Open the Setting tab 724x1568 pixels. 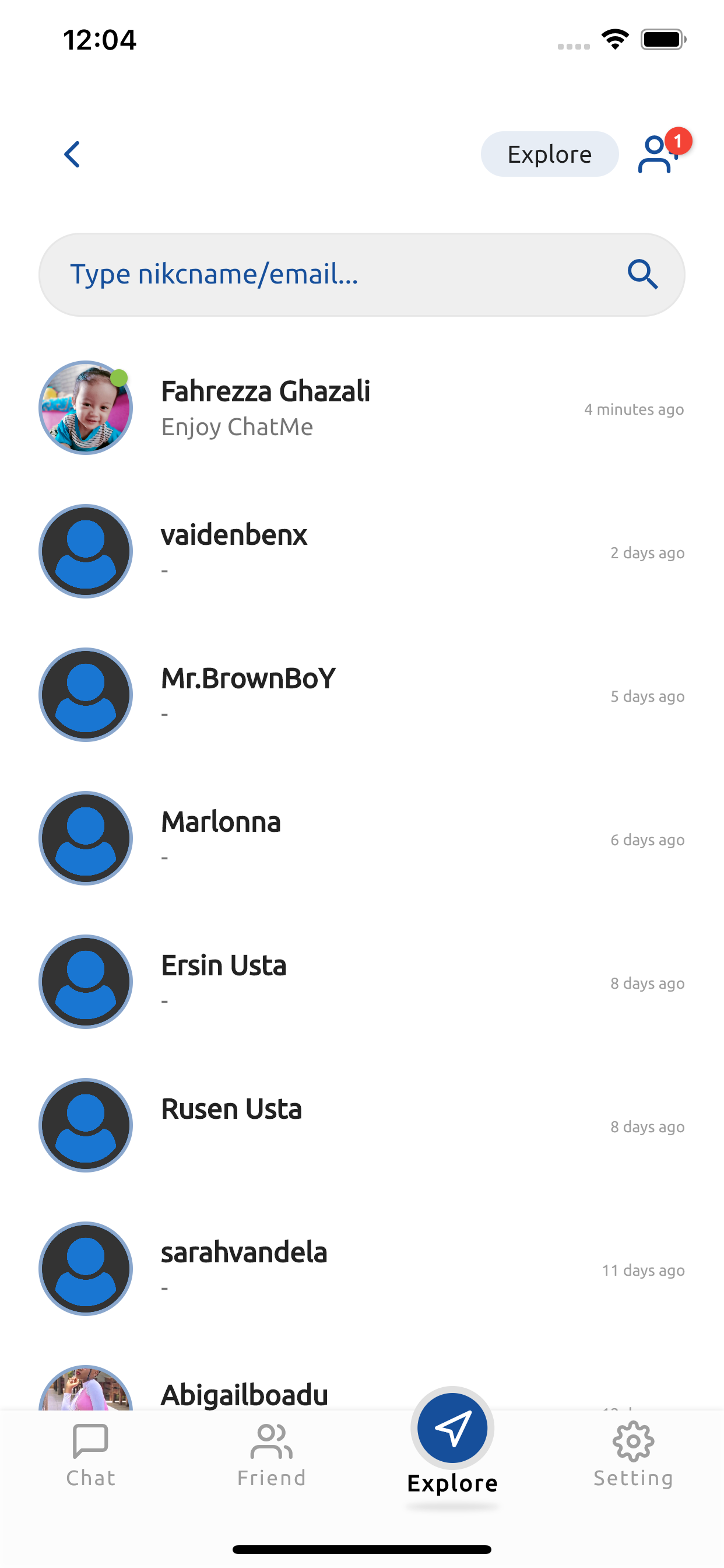(633, 1455)
